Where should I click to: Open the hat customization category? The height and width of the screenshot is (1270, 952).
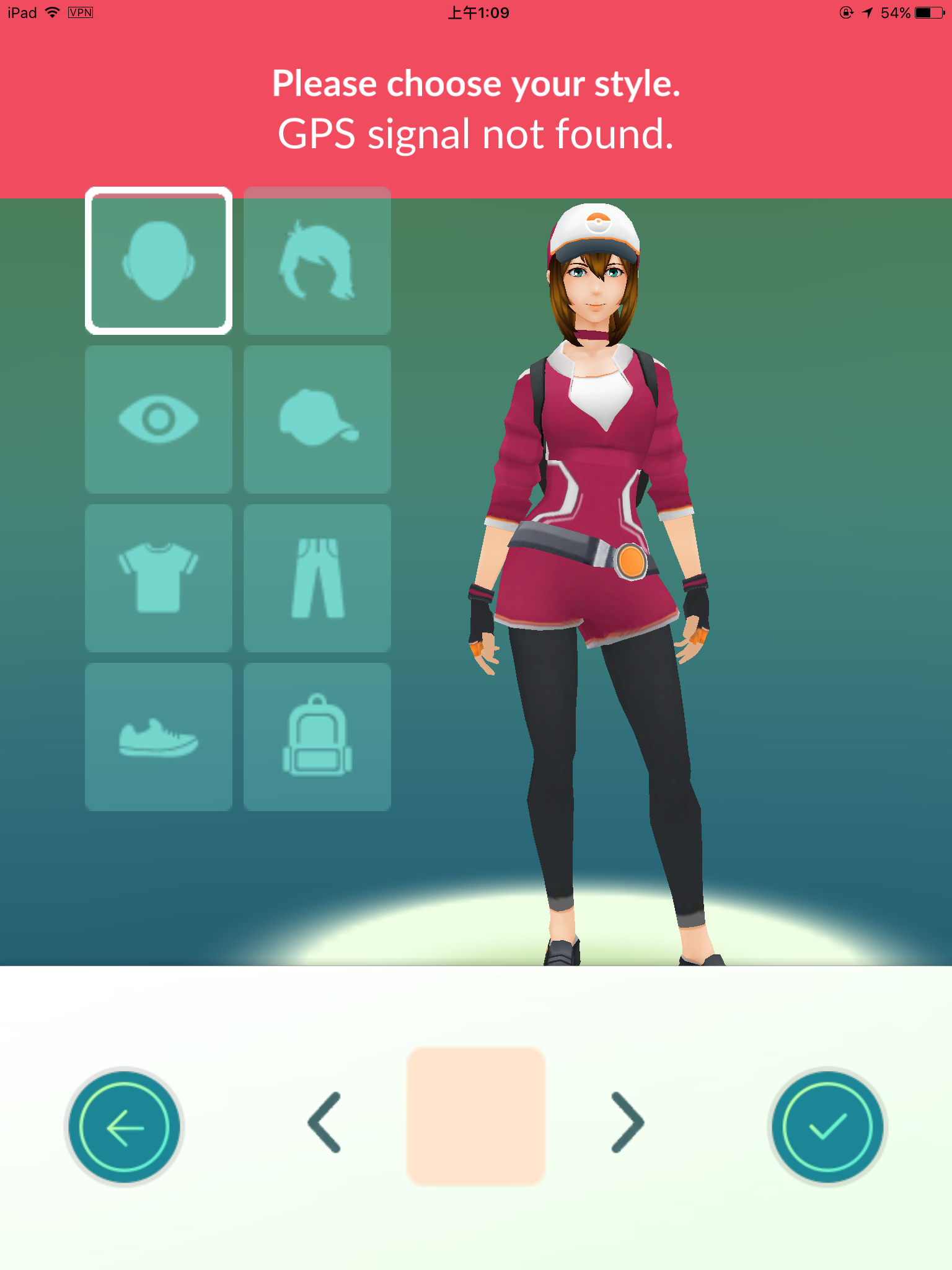coord(317,419)
